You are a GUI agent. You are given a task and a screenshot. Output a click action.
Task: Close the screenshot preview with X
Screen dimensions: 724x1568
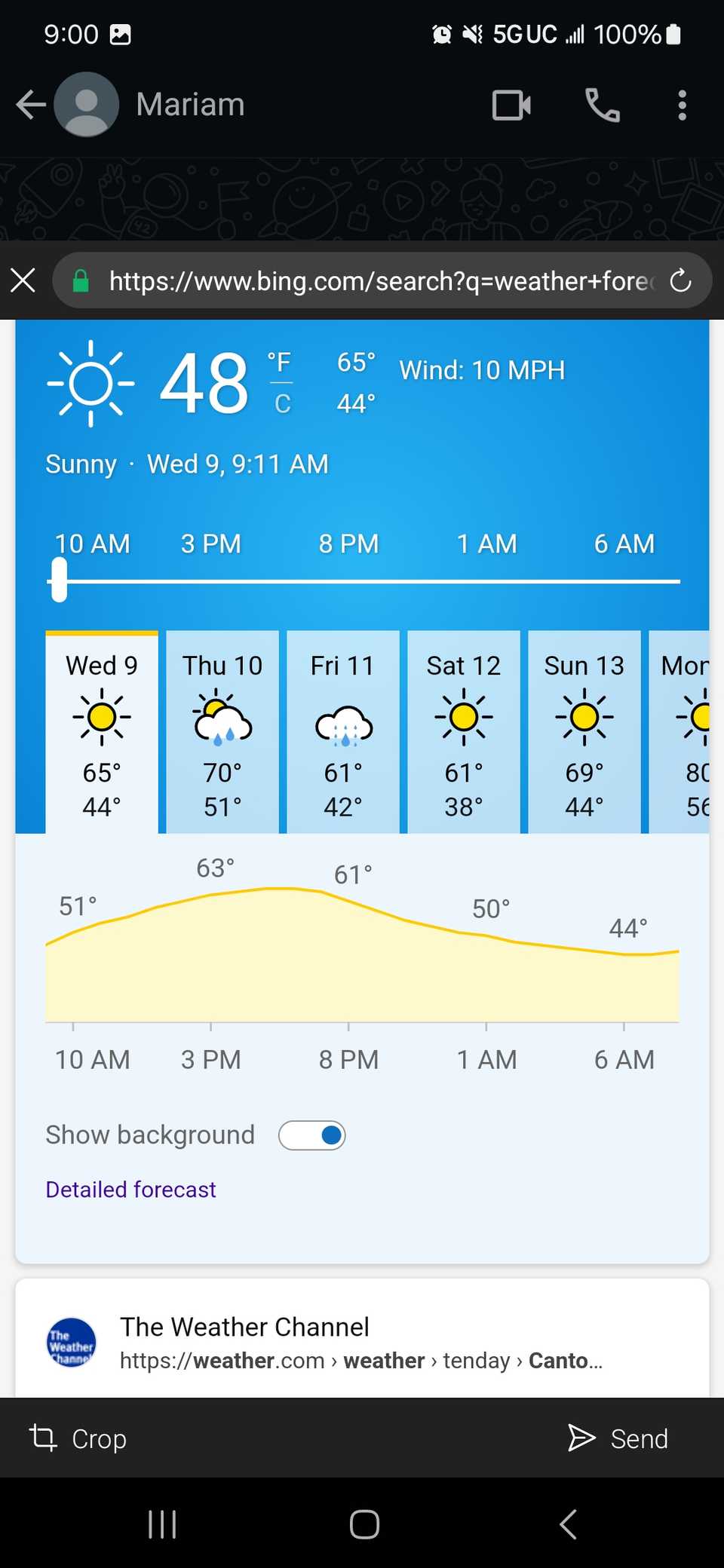click(23, 280)
